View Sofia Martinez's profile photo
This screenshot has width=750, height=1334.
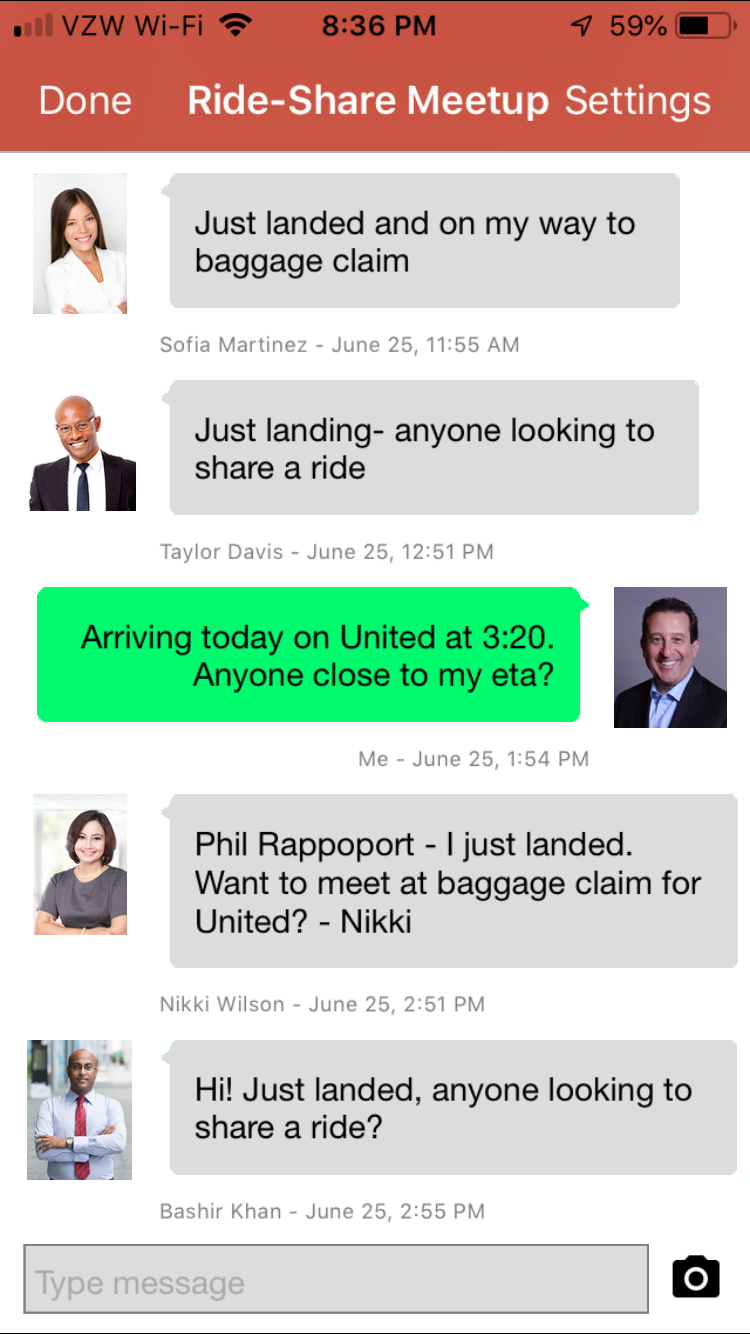pyautogui.click(x=80, y=243)
